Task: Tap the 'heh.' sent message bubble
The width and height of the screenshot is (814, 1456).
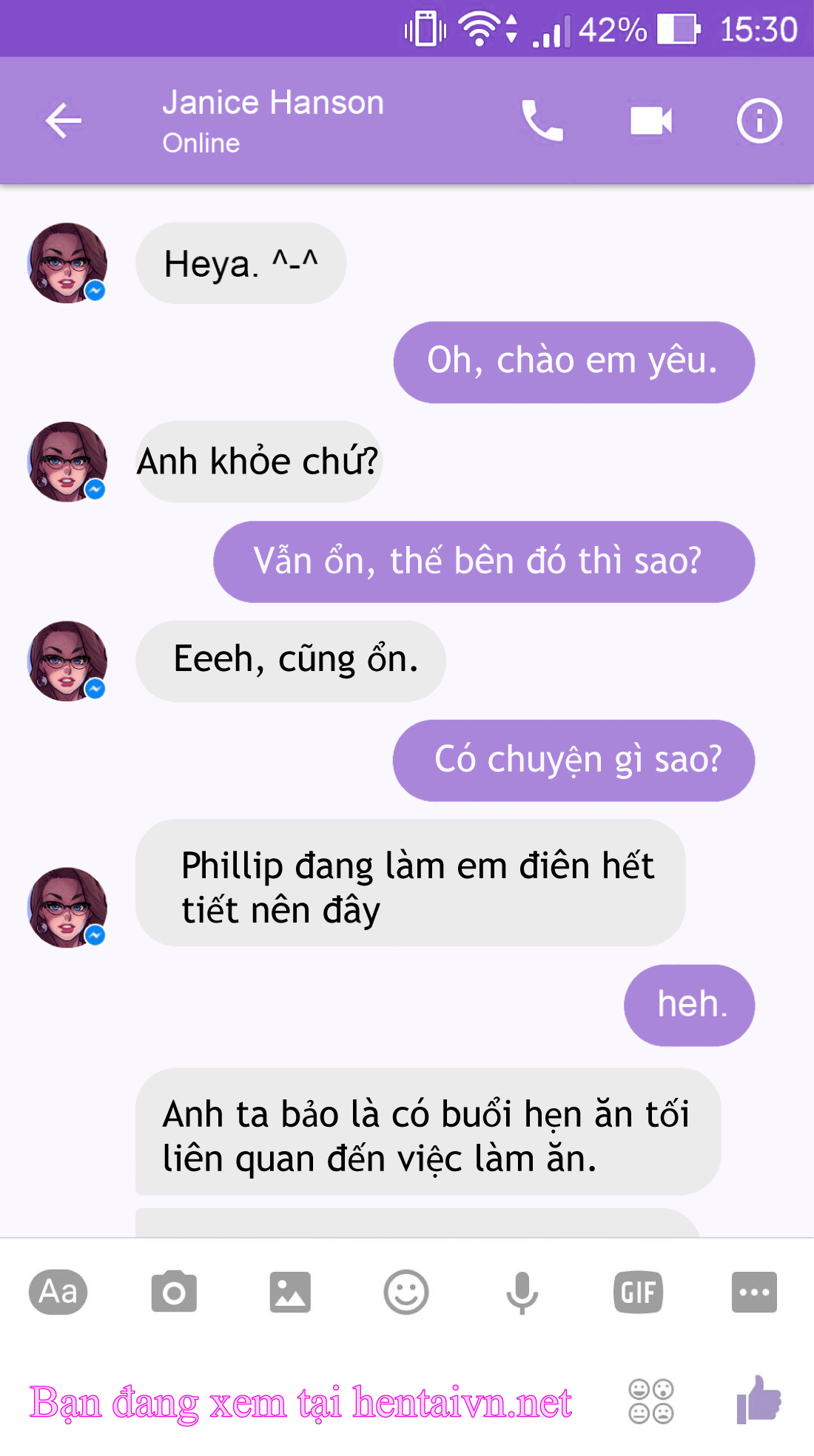Action: (x=689, y=1005)
